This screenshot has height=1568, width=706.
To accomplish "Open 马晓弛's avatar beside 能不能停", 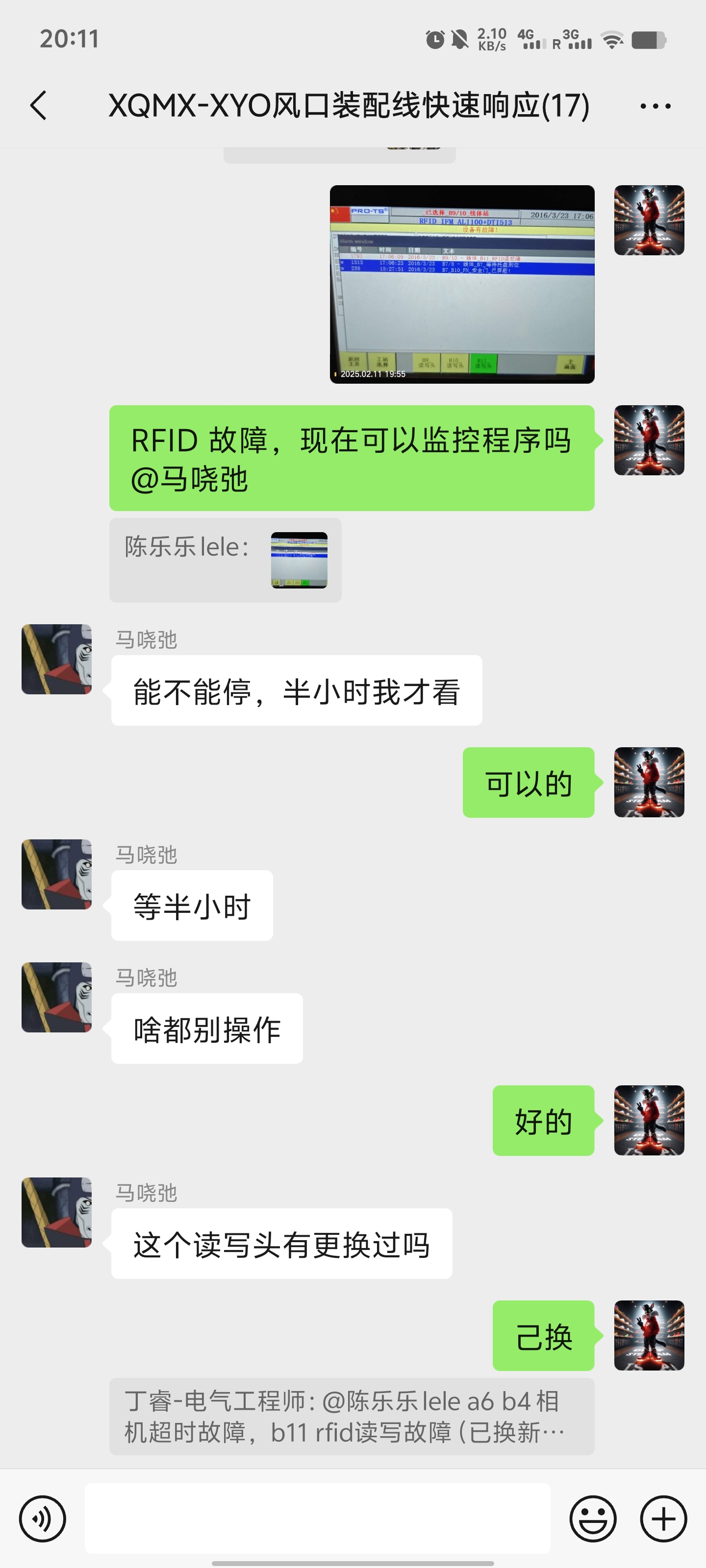I will pos(57,659).
